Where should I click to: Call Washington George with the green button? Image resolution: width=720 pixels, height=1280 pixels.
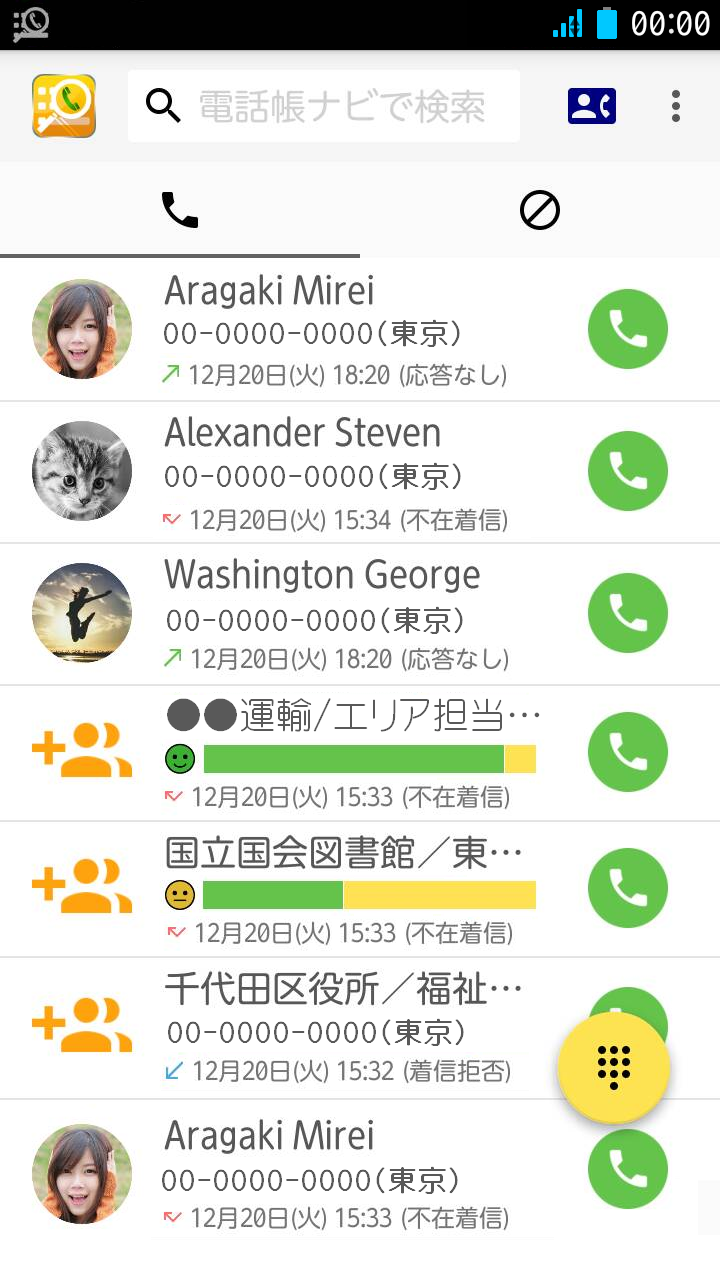[x=627, y=613]
